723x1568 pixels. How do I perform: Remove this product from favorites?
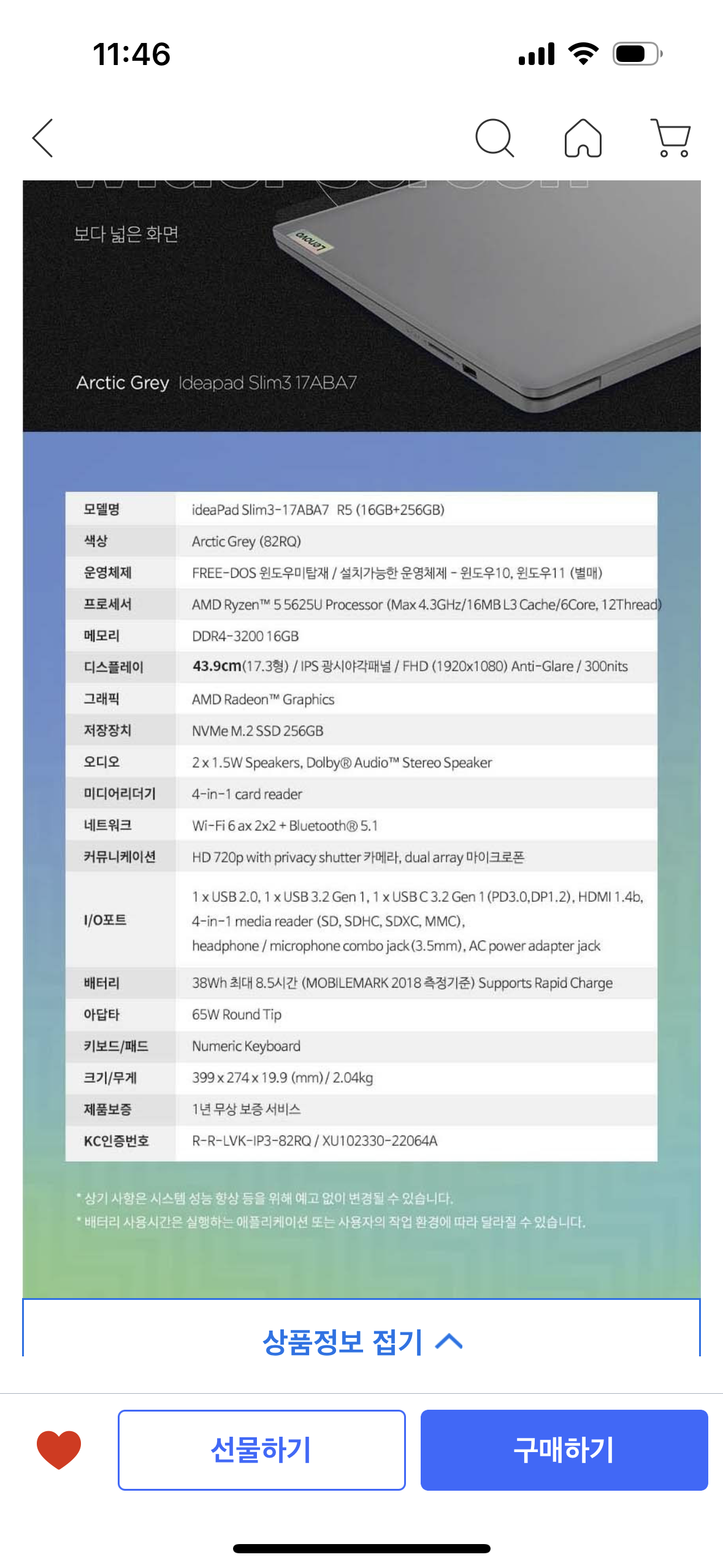pos(59,1450)
